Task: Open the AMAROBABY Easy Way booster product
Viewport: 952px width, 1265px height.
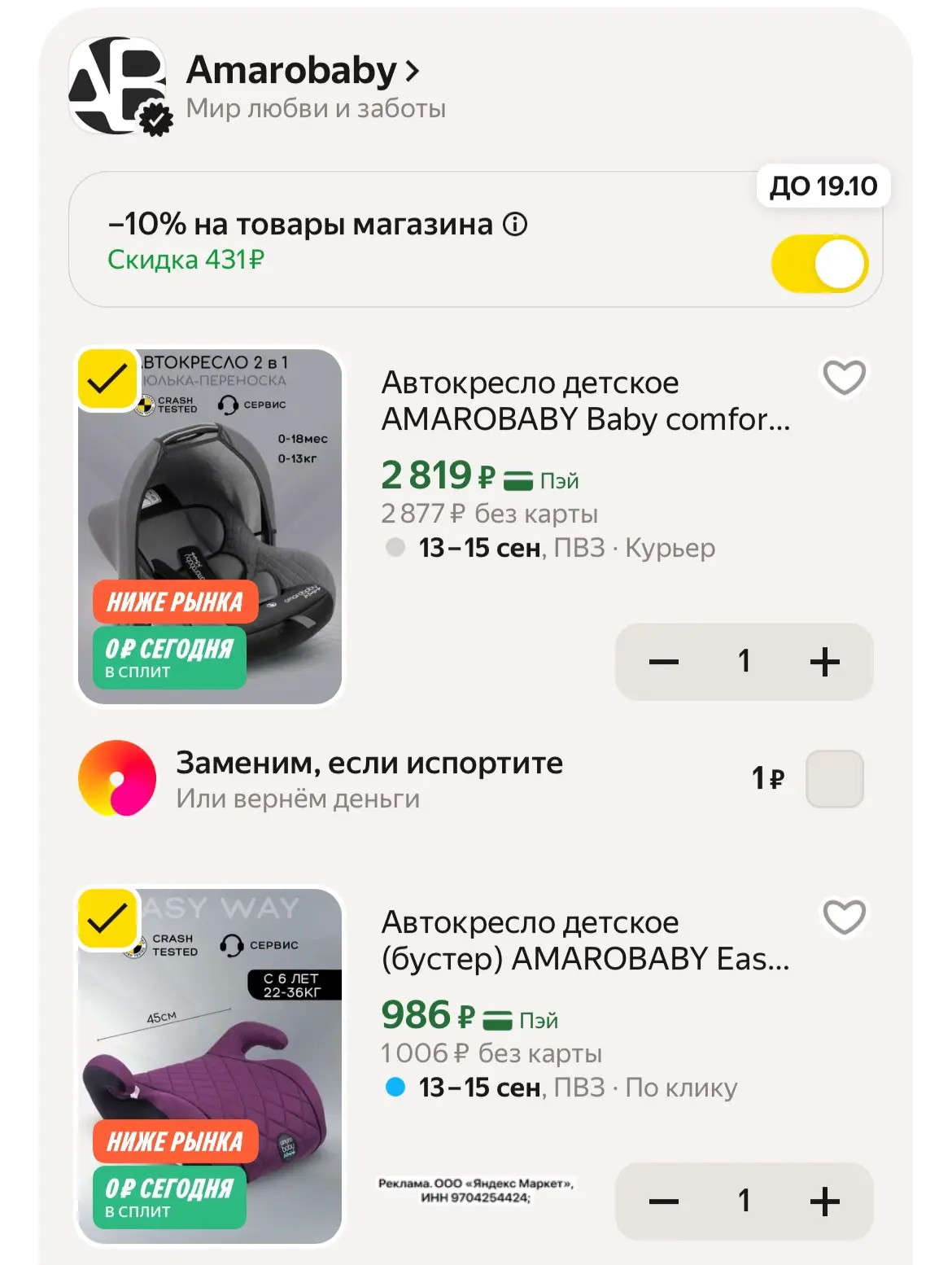Action: tap(585, 940)
